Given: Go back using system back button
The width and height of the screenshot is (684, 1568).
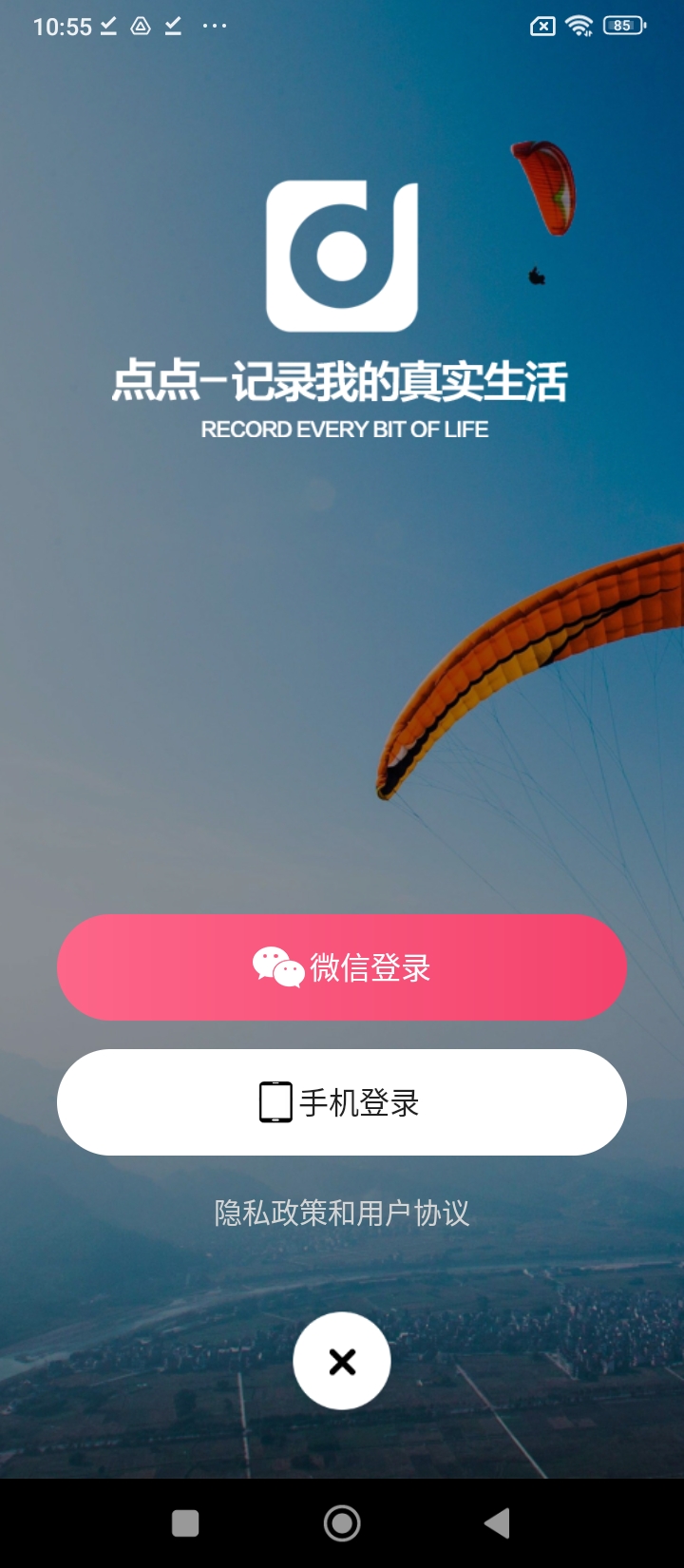Looking at the screenshot, I should click(x=497, y=1523).
